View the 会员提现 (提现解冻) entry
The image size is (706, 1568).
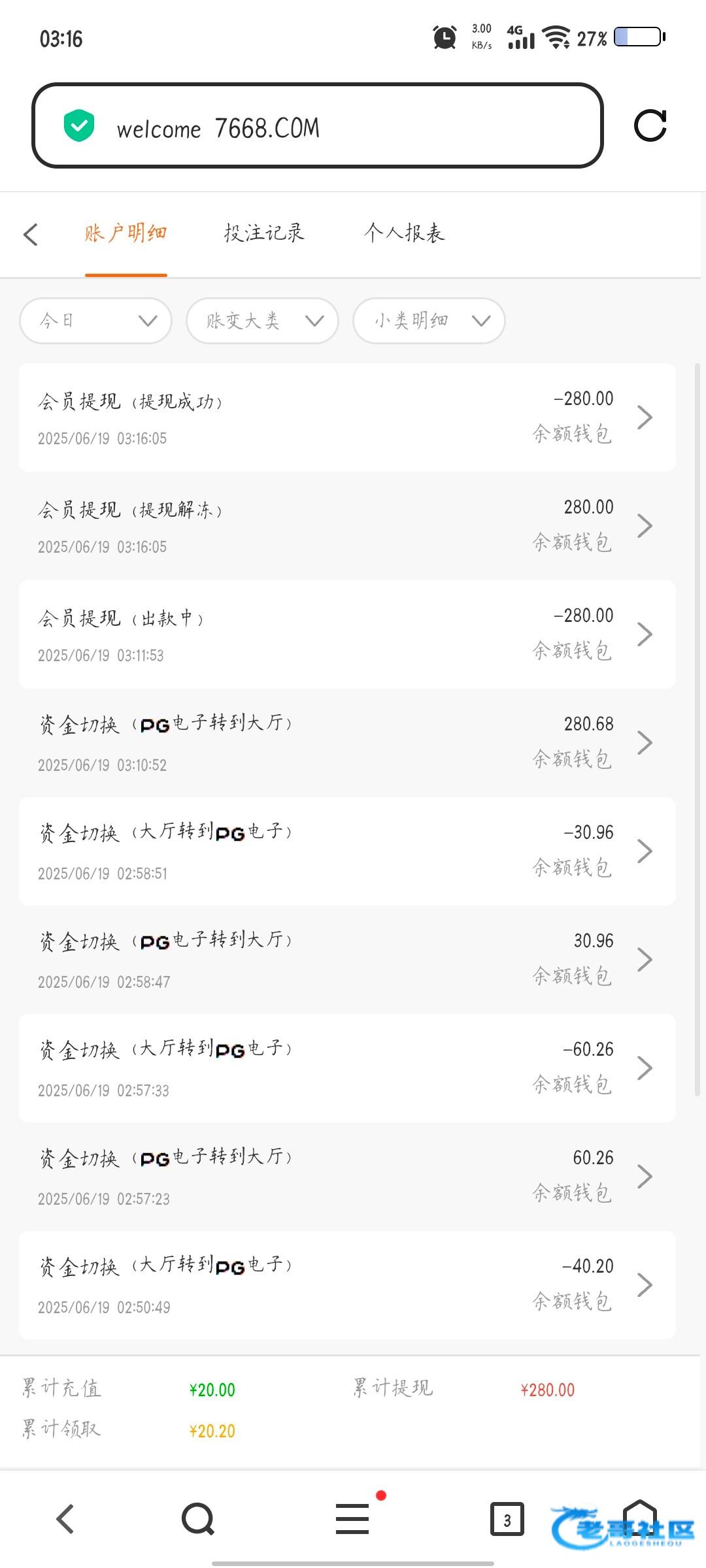tap(347, 526)
